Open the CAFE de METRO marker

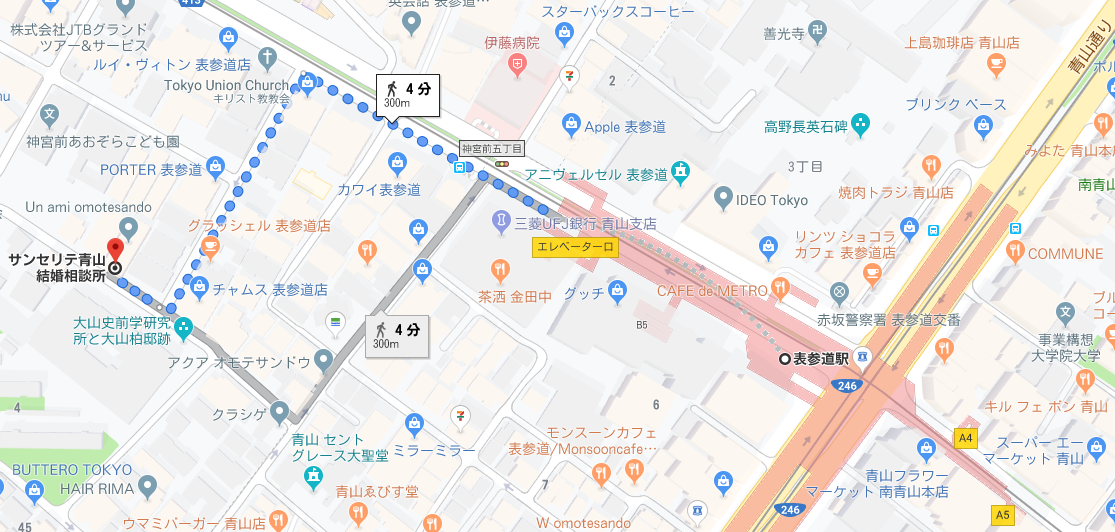click(x=783, y=290)
